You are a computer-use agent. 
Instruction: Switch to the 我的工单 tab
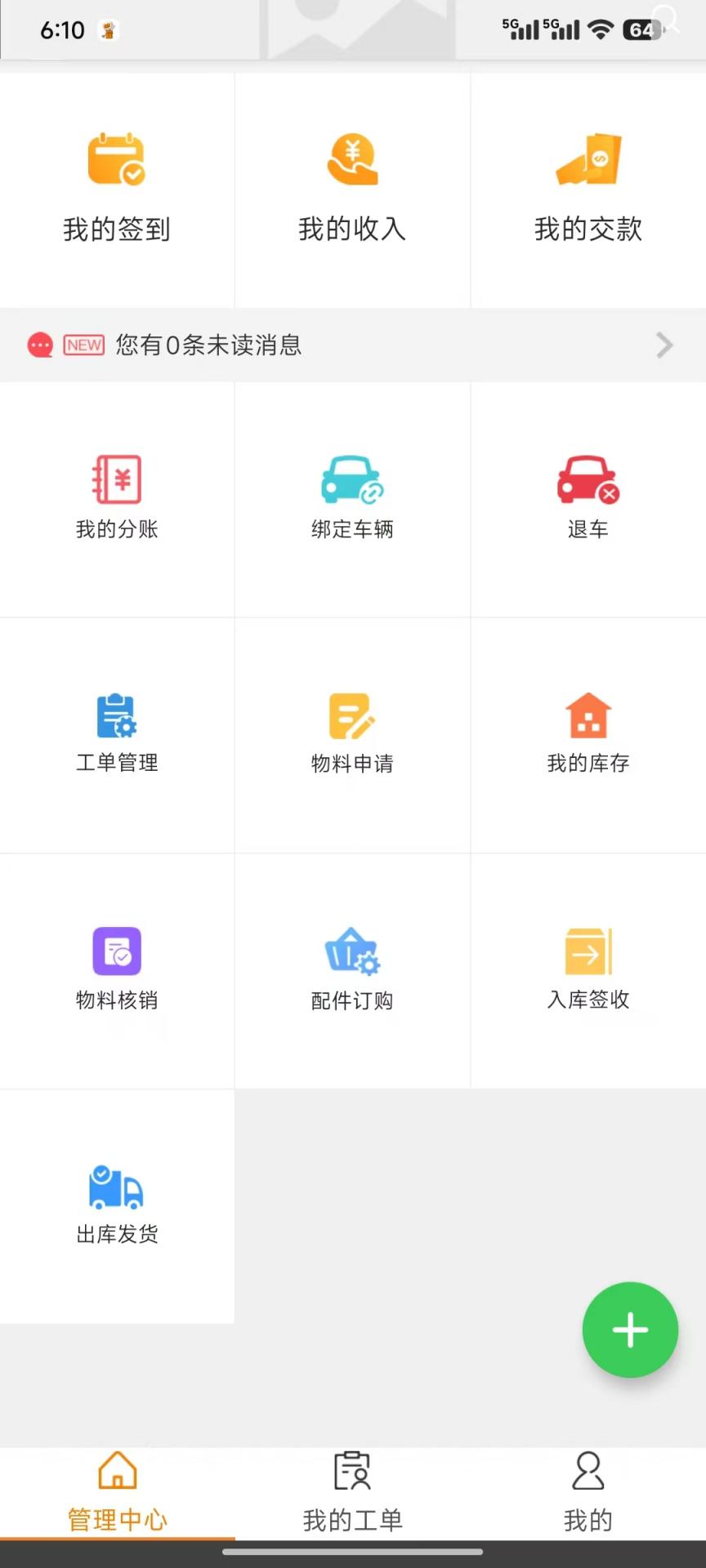coord(352,1494)
